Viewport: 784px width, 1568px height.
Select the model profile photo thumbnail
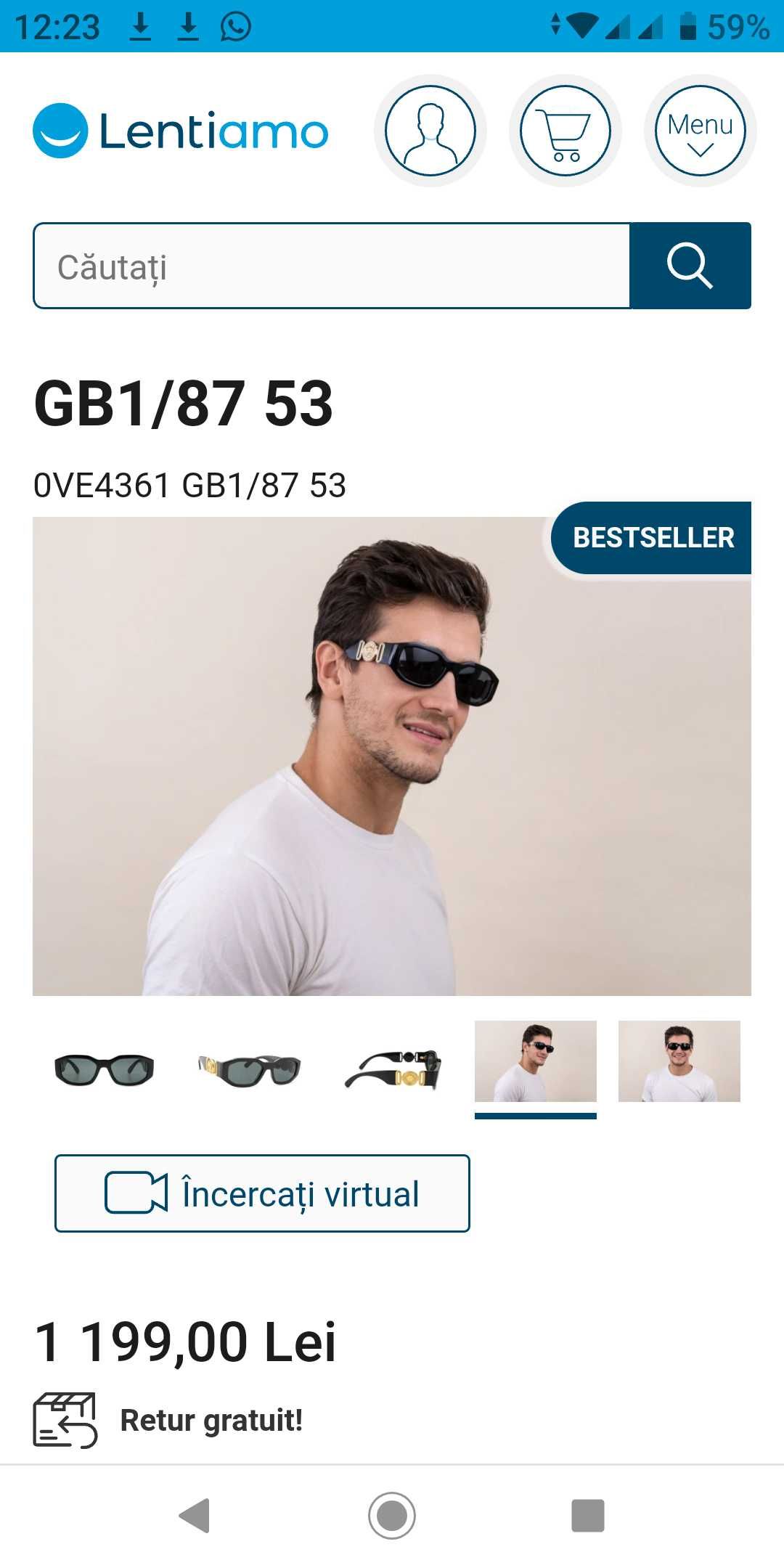(536, 1061)
